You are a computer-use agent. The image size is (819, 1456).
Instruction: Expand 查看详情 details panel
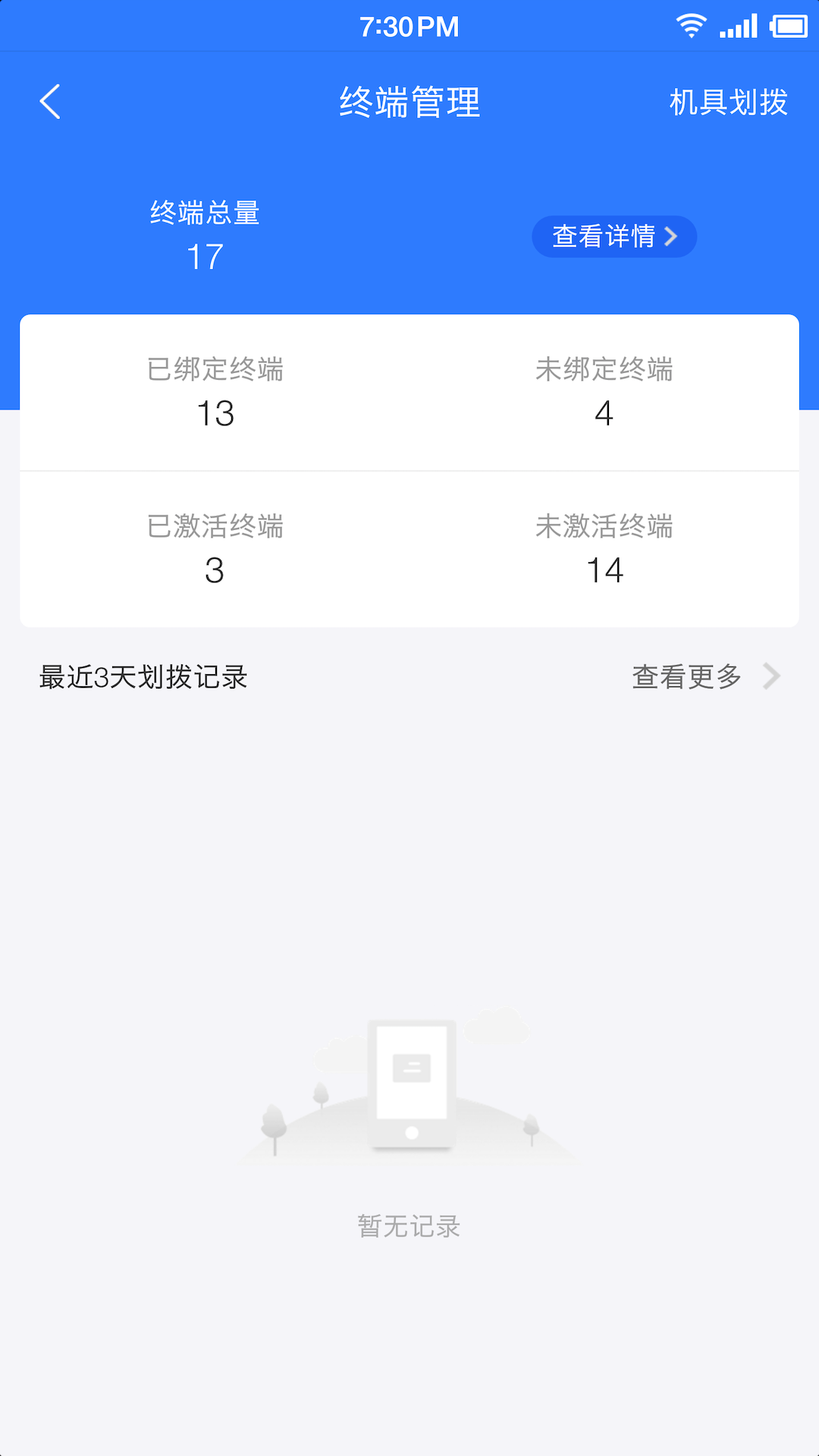point(614,236)
